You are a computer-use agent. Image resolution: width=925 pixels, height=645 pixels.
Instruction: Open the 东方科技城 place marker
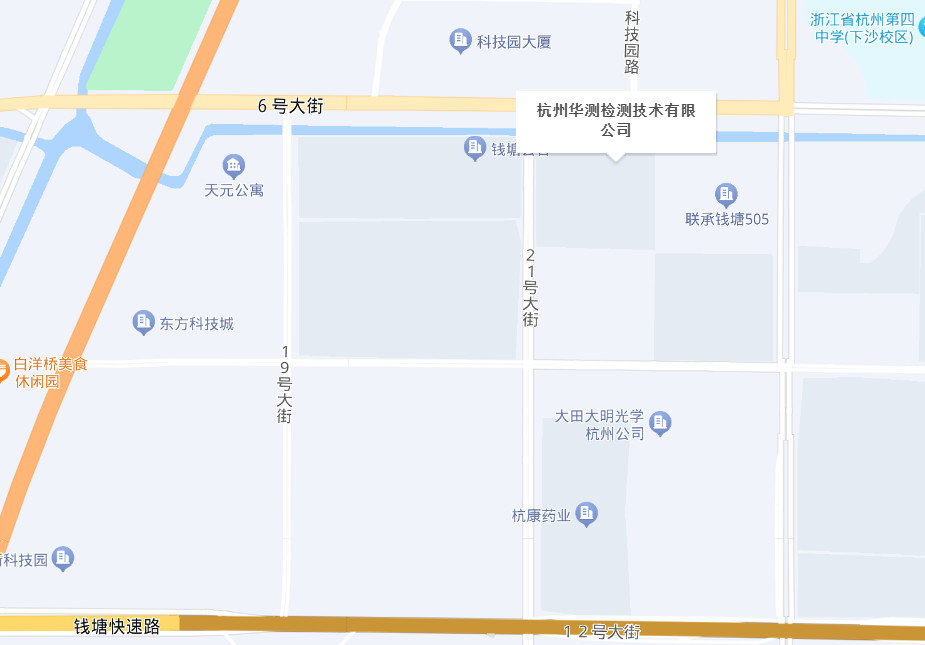tap(144, 323)
